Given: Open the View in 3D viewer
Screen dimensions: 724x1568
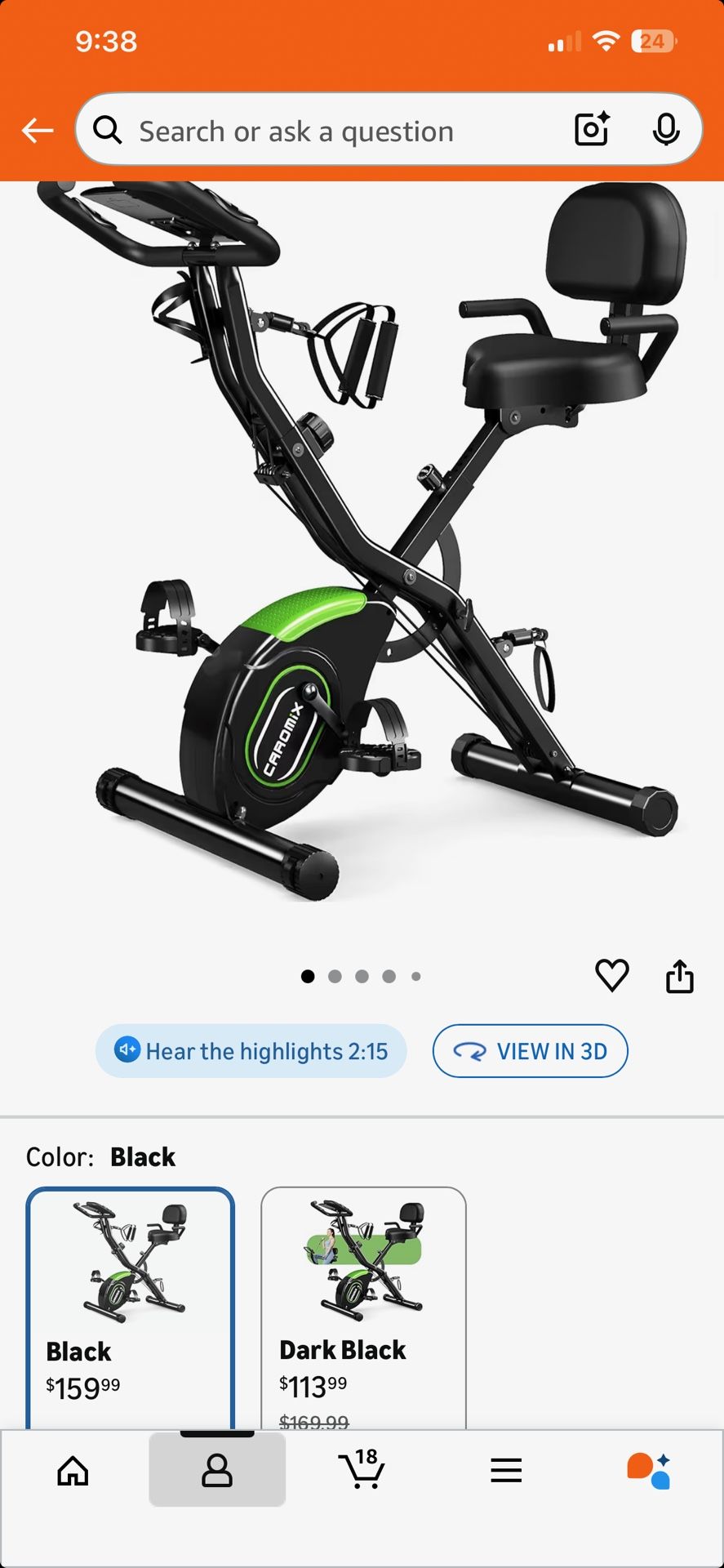Looking at the screenshot, I should coord(530,1051).
